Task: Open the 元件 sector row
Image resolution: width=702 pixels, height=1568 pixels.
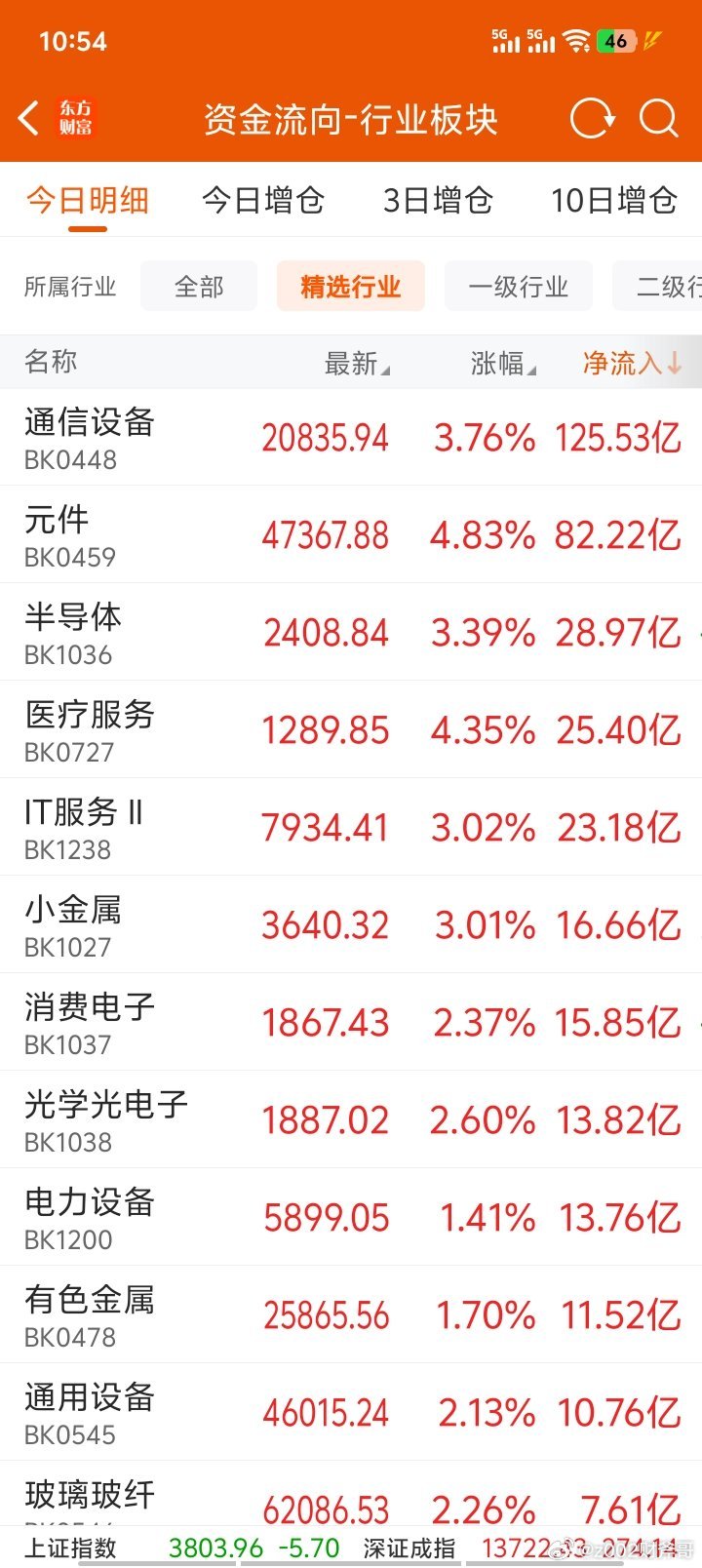Action: 351,534
